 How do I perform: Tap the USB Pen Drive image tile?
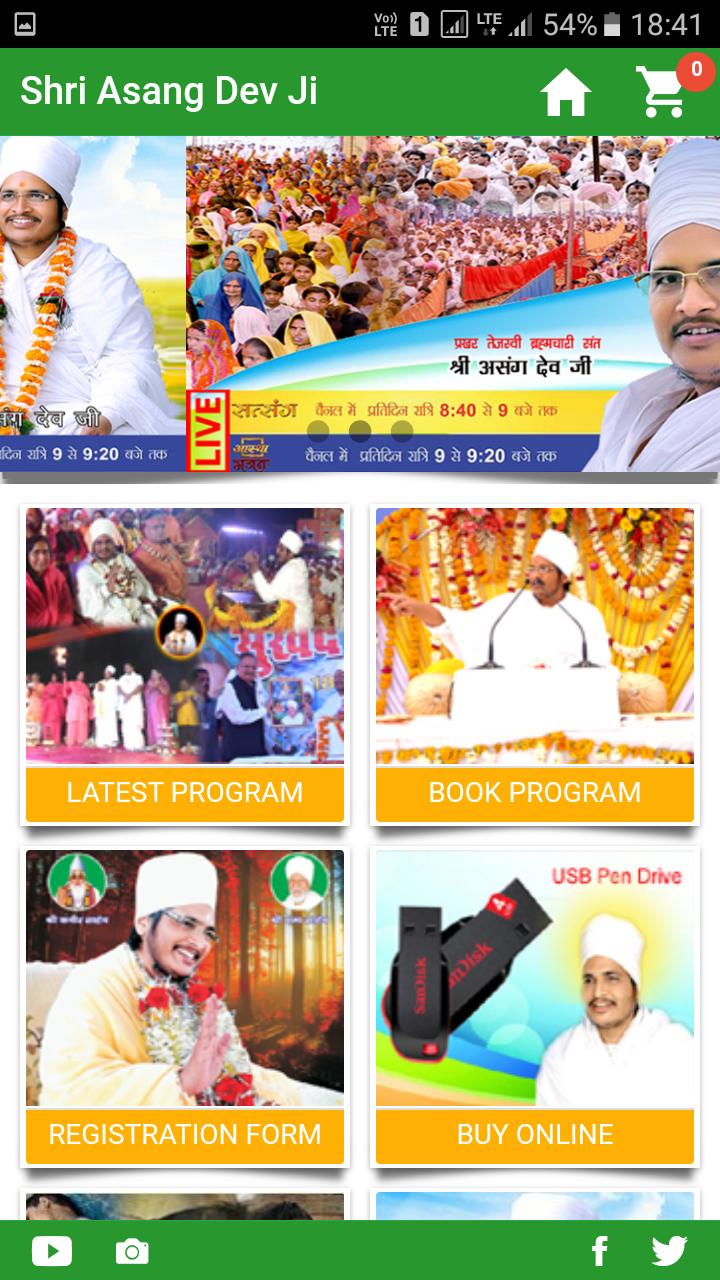pyautogui.click(x=535, y=978)
